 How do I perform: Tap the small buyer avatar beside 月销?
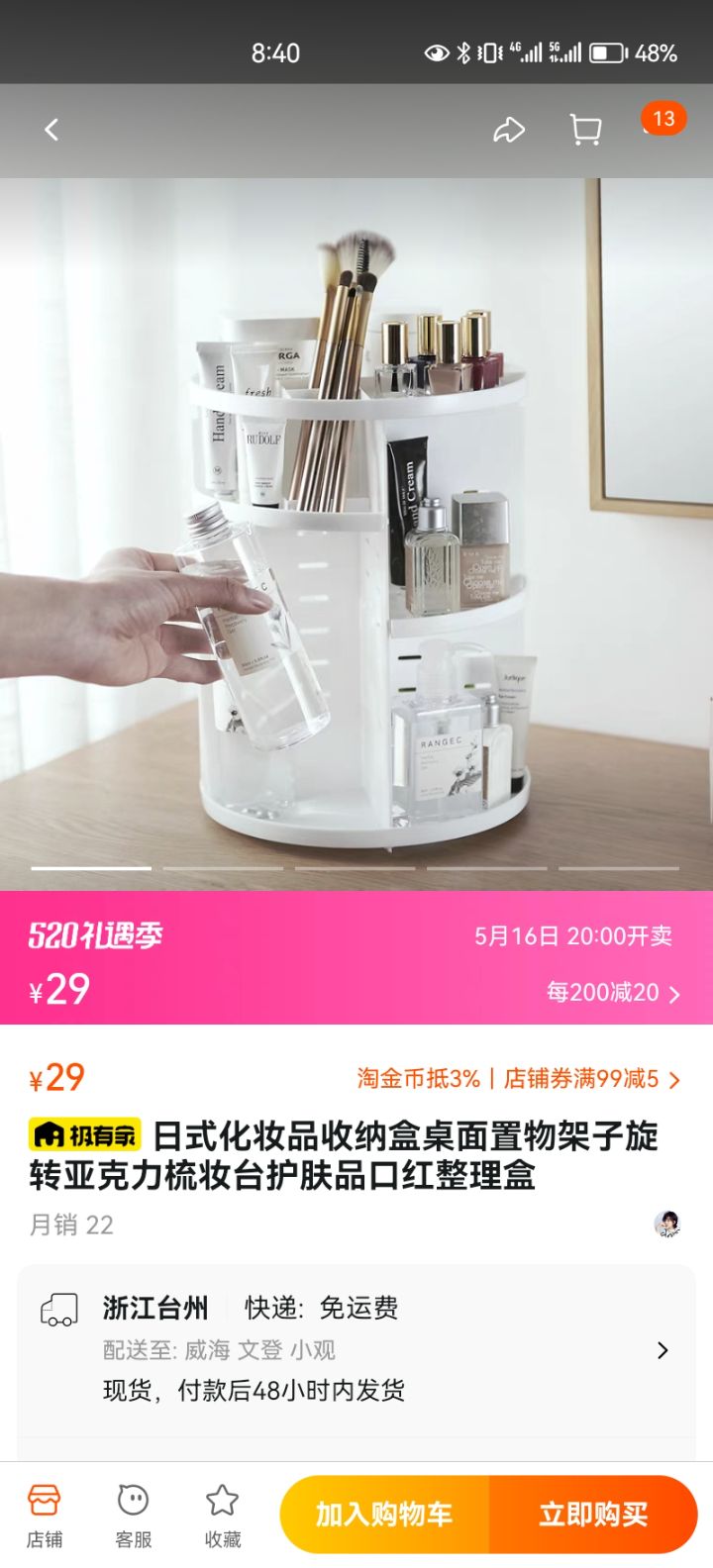coord(668,1224)
